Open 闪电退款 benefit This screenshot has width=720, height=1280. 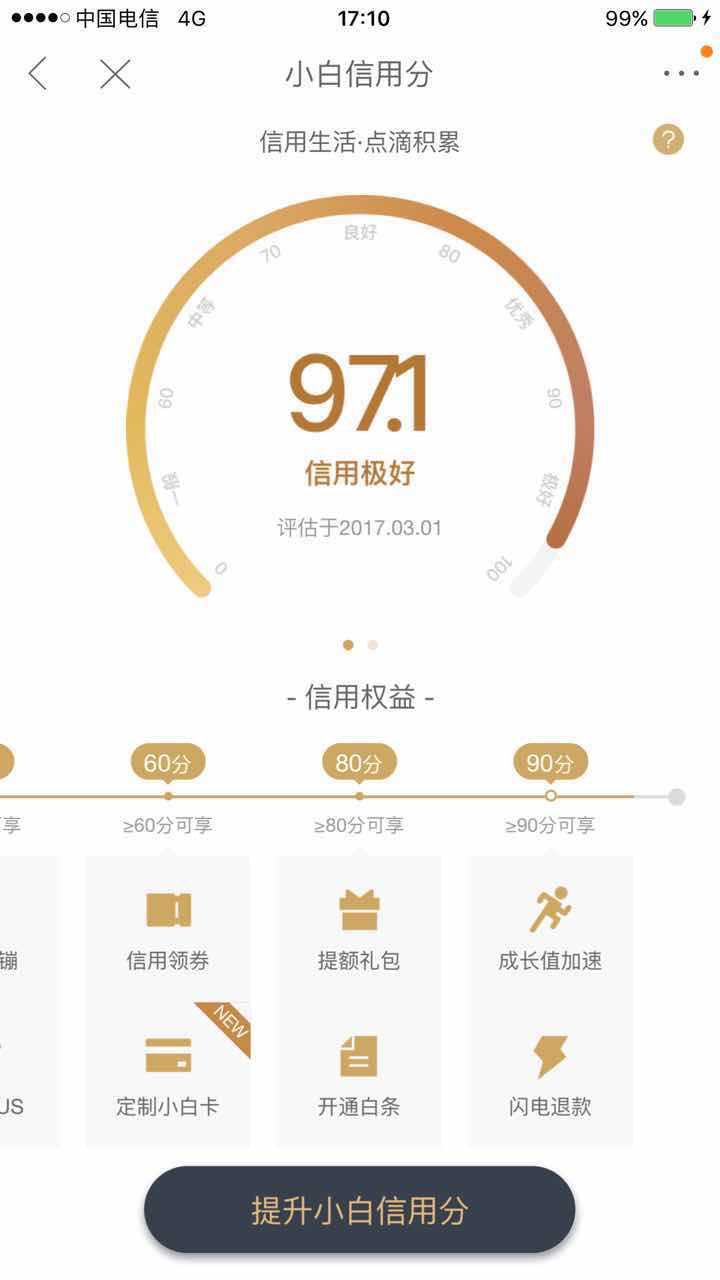click(550, 1076)
